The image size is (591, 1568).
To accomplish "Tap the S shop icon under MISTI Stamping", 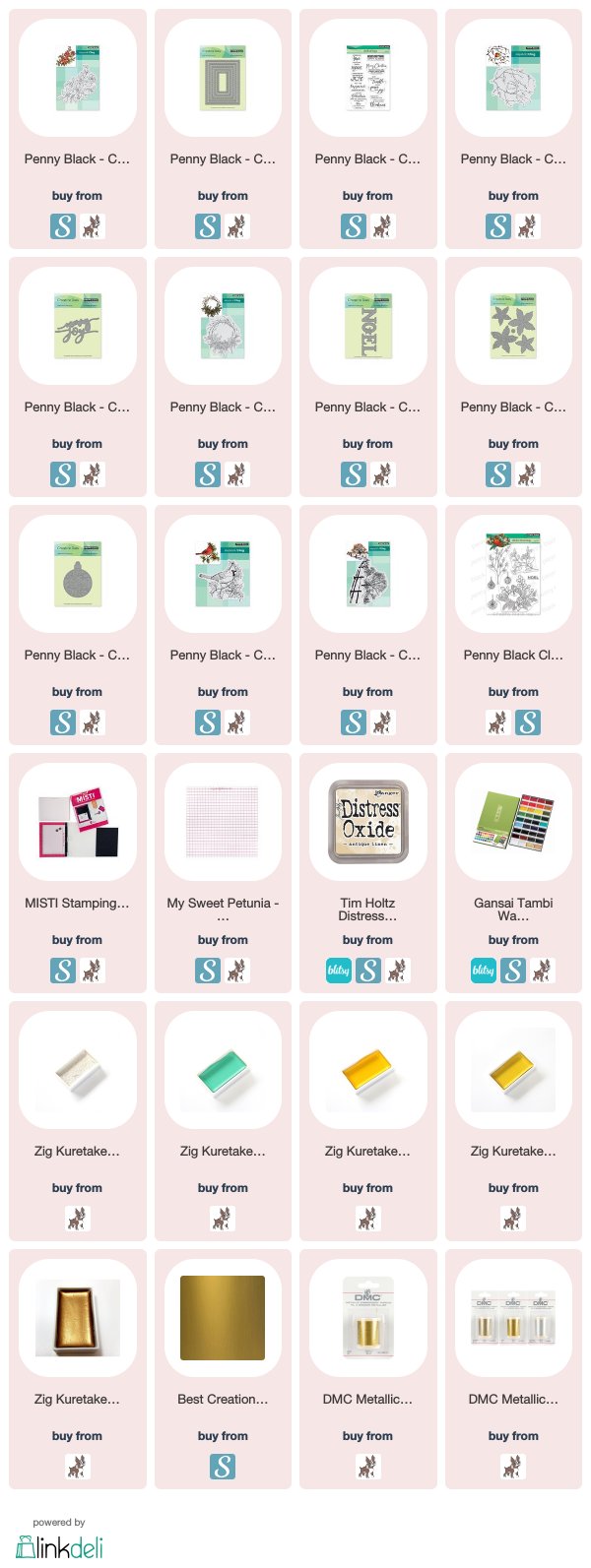I will (x=63, y=971).
